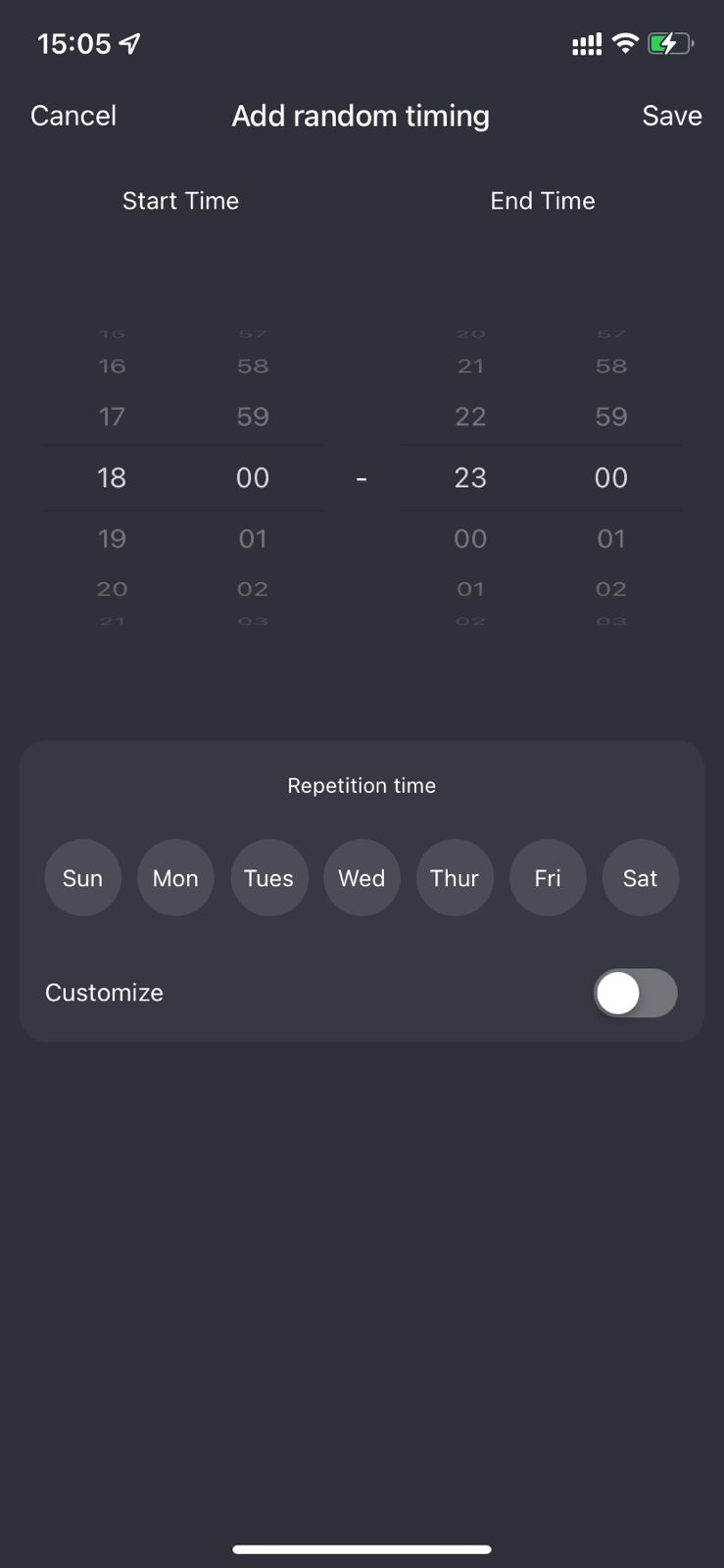Cancel adding random timing
Screen dimensions: 724x1568
coord(73,116)
